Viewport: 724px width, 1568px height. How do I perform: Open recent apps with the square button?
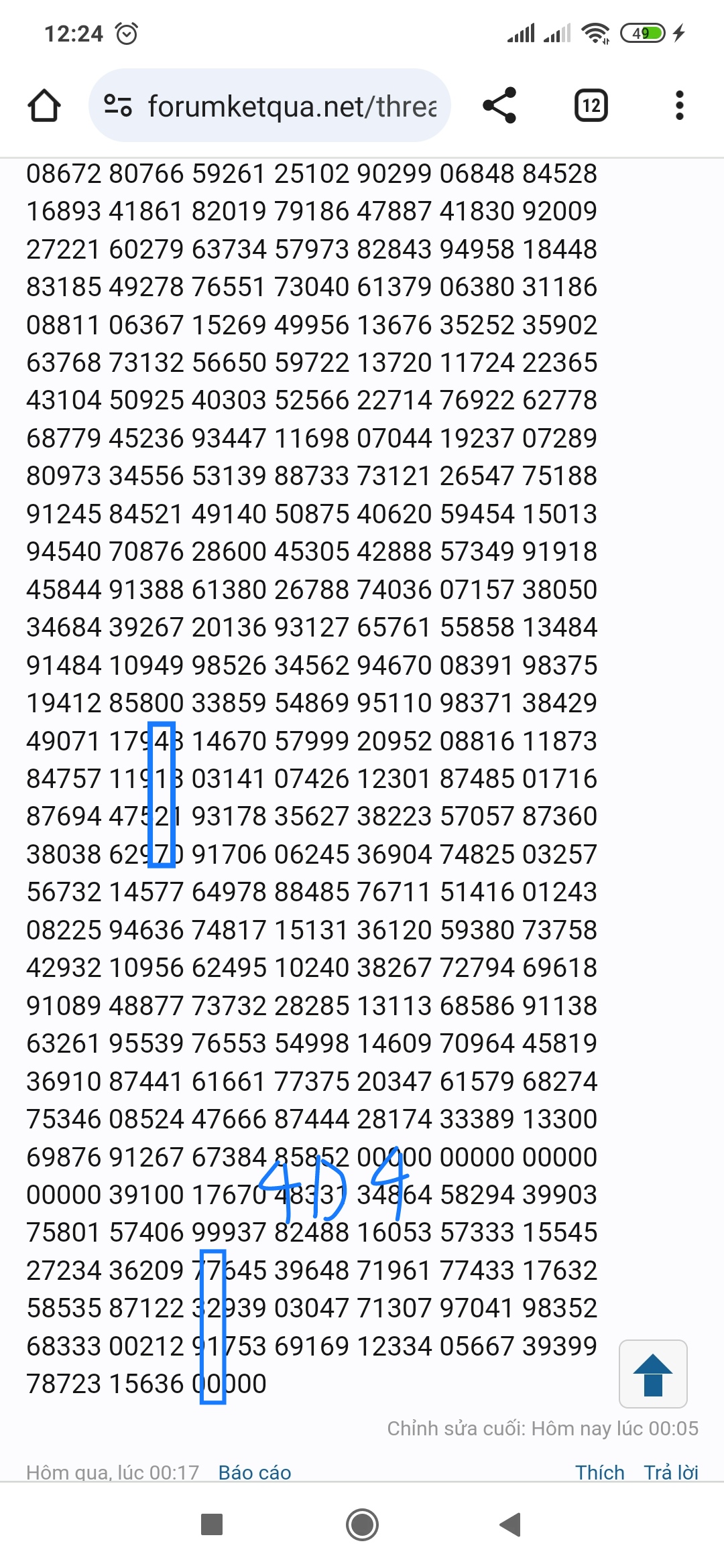(x=212, y=1524)
